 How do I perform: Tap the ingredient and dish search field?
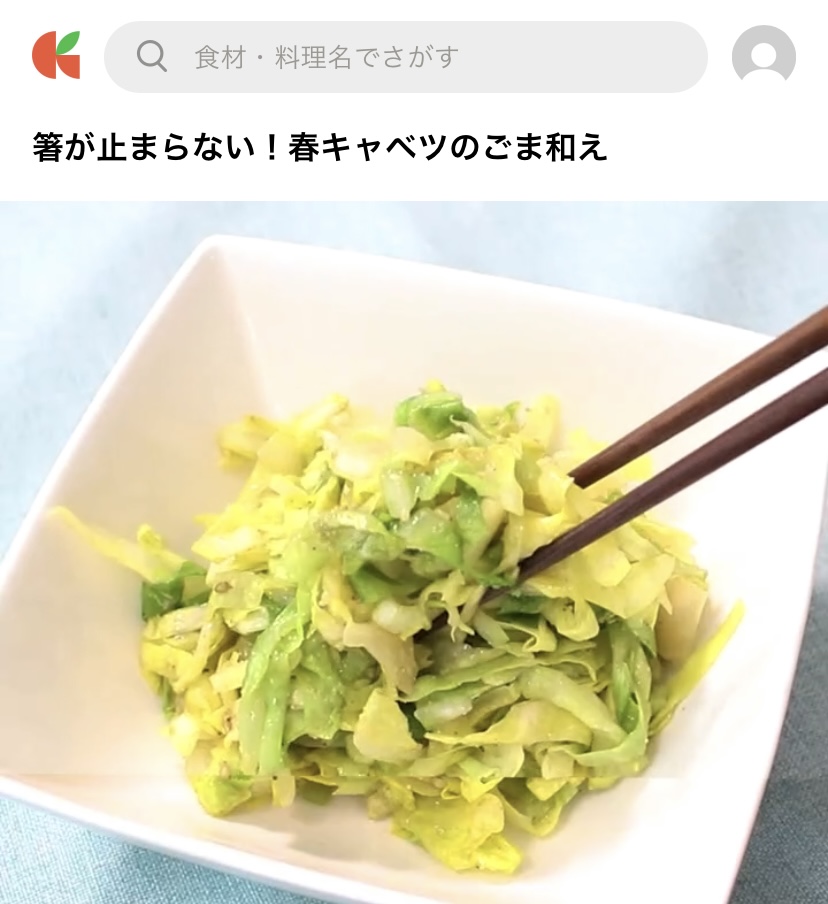(x=405, y=57)
